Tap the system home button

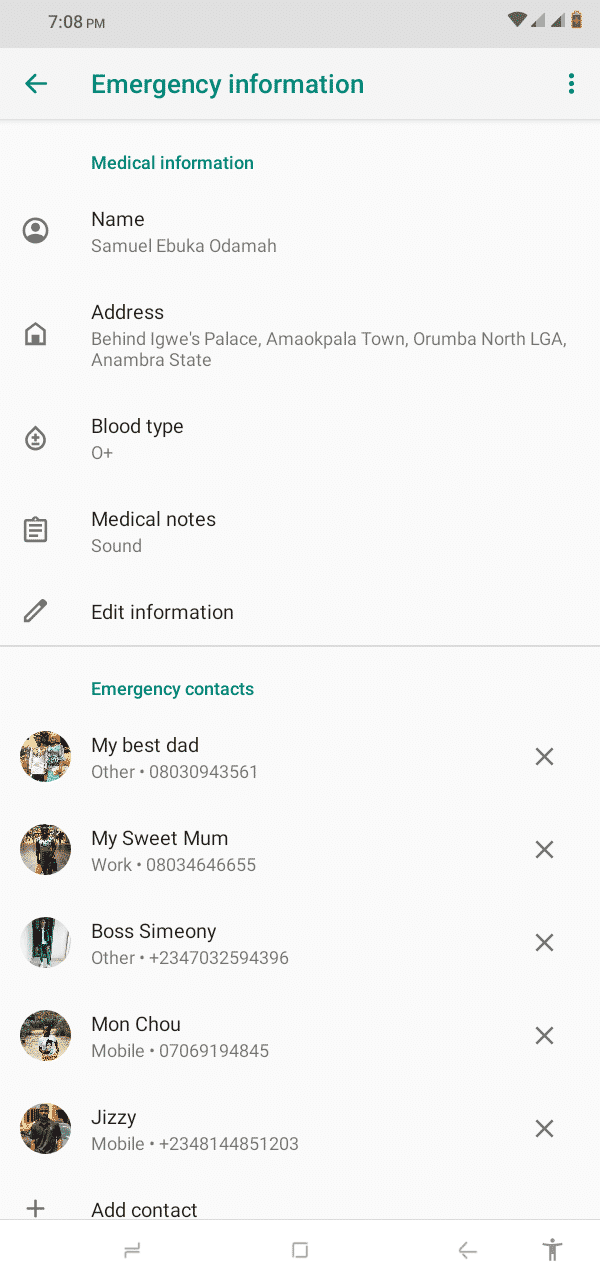(299, 1250)
